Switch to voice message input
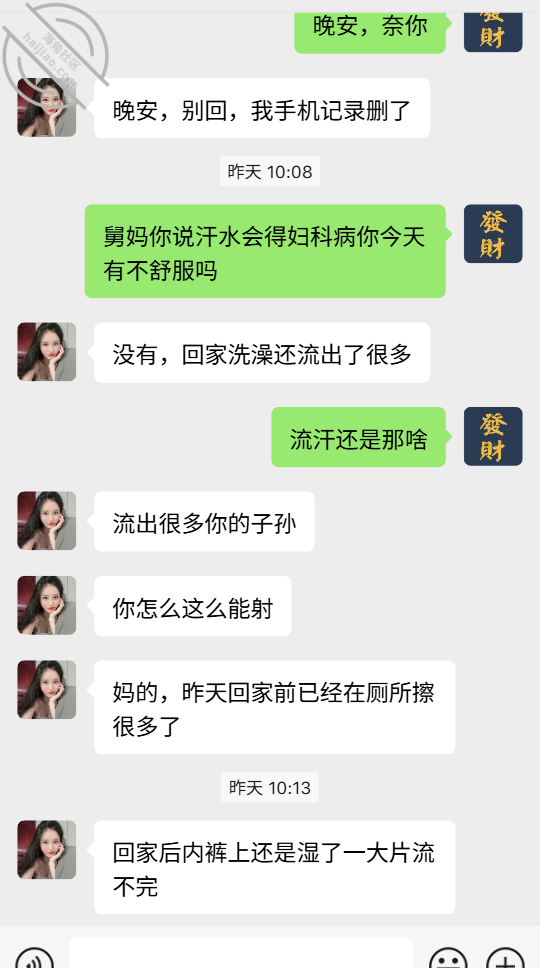The width and height of the screenshot is (540, 968). click(x=35, y=960)
